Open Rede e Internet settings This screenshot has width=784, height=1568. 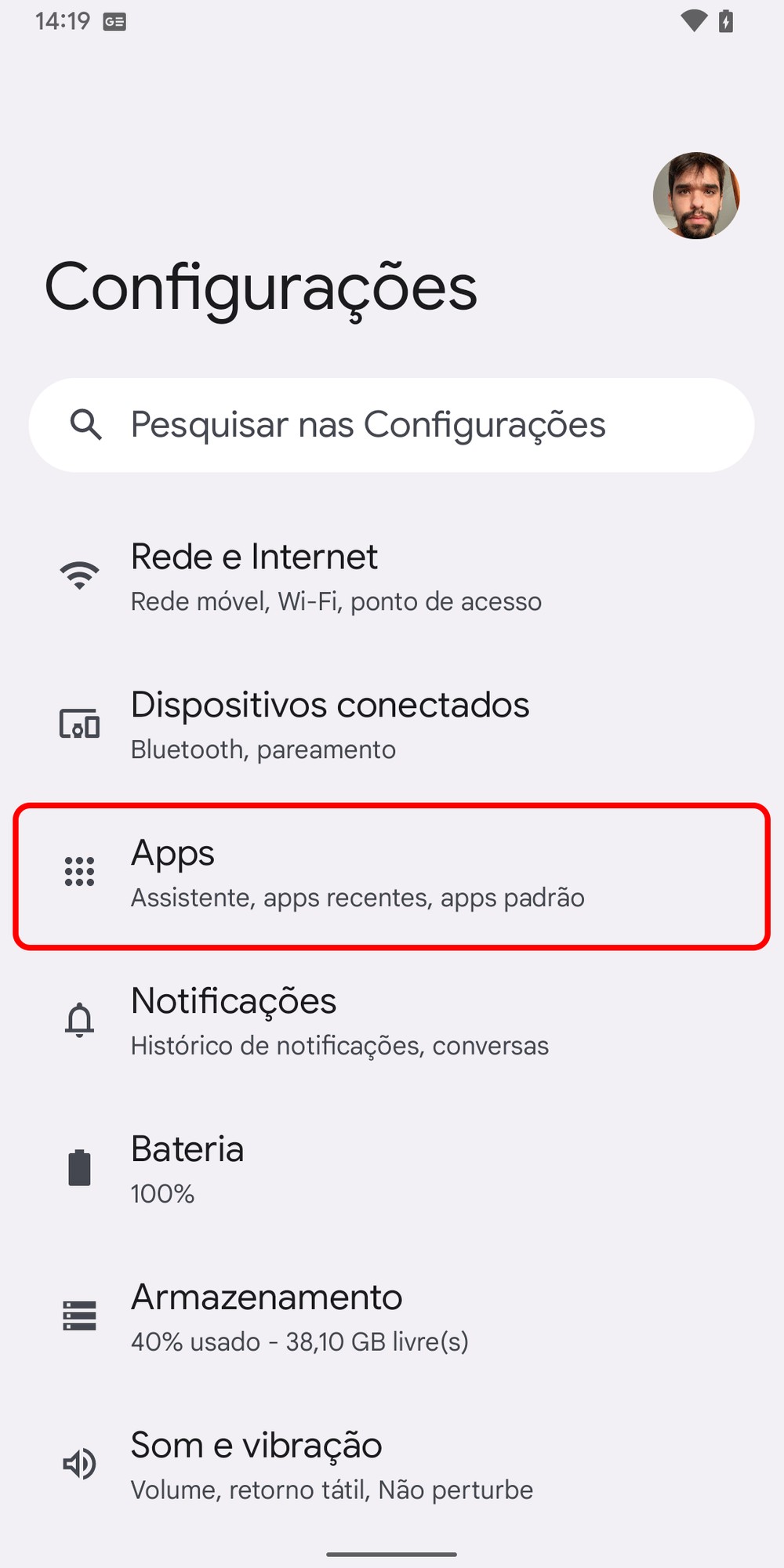point(392,577)
